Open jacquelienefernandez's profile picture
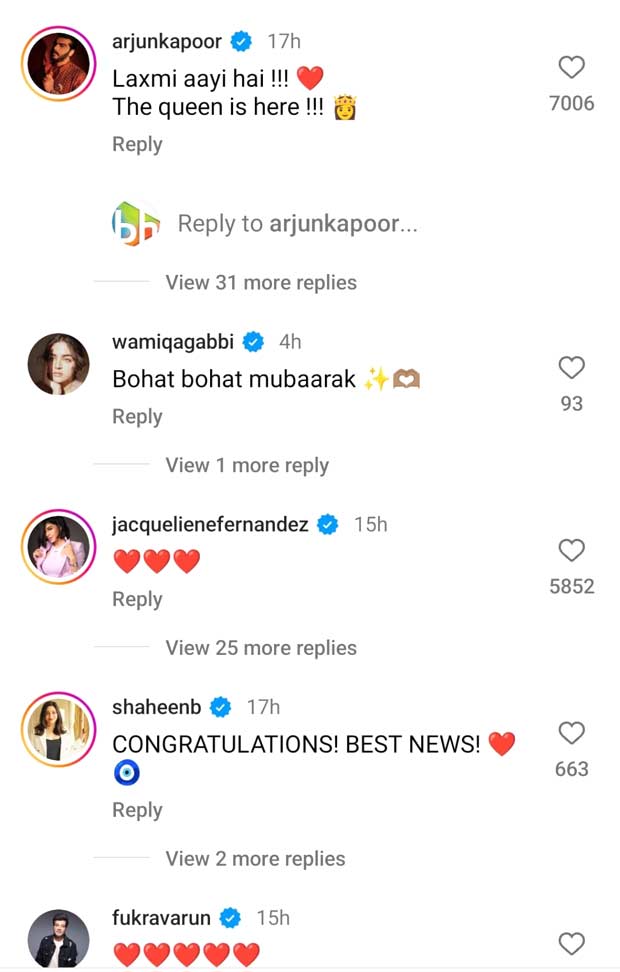620x972 pixels. click(x=57, y=548)
